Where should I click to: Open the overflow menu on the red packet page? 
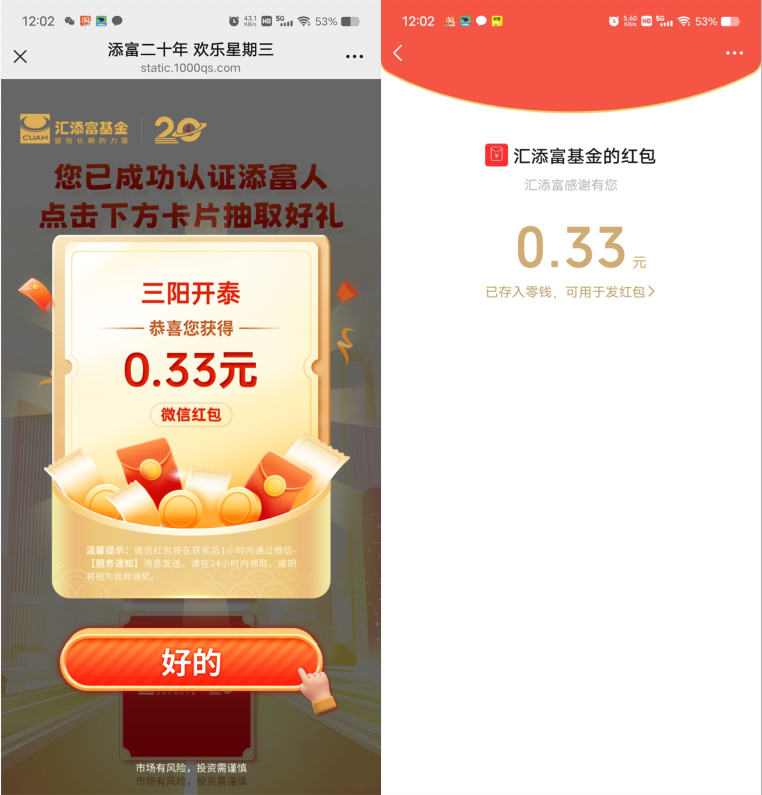pyautogui.click(x=734, y=53)
